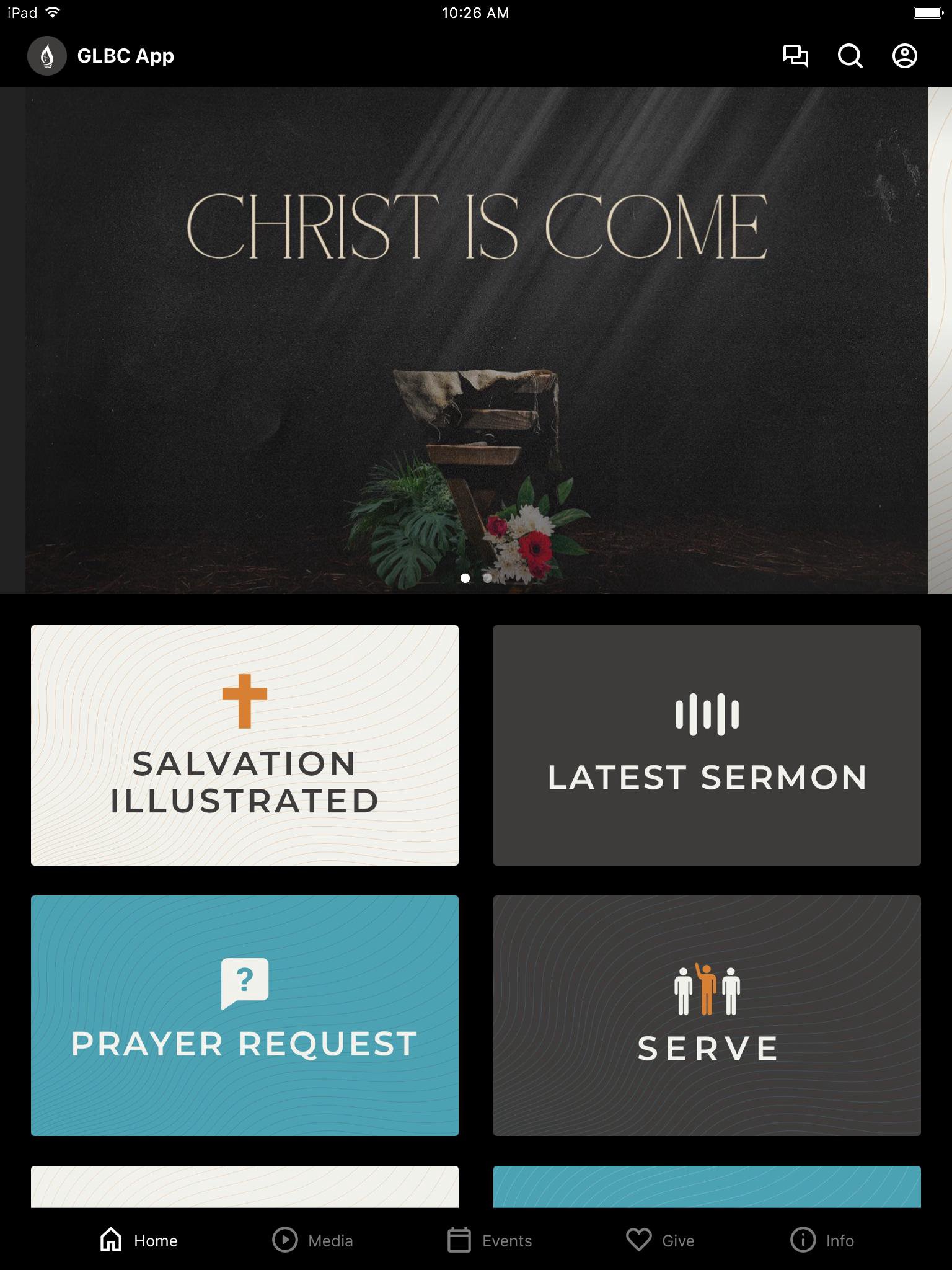
Task: Jump to the second banner page dot
Action: pyautogui.click(x=487, y=578)
